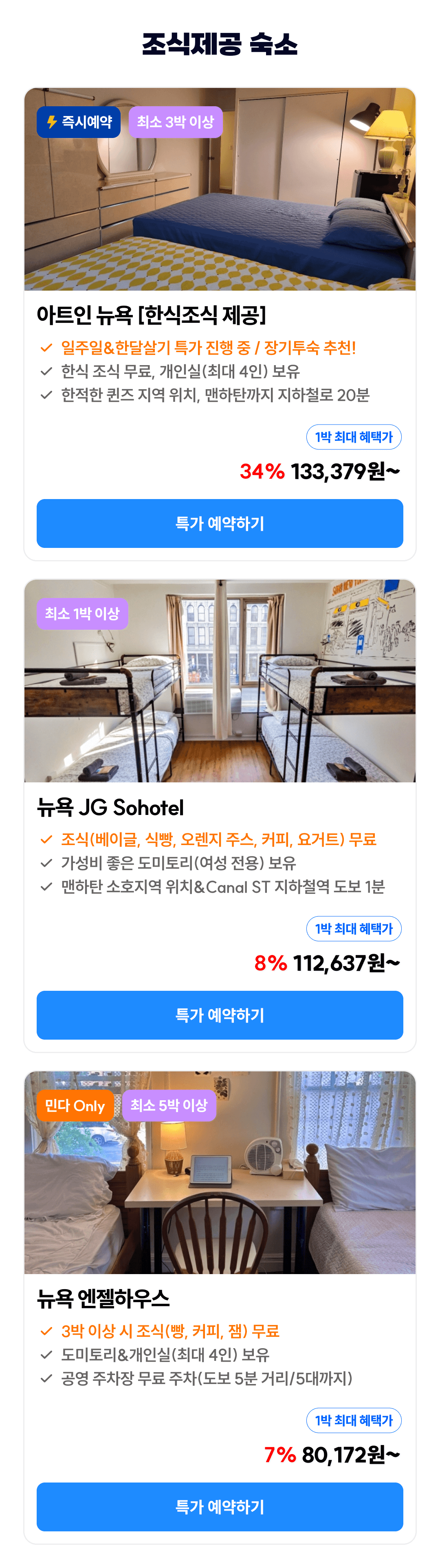Reserve 뉴욕 엔젤하우스 with 특가 예약하기
Image resolution: width=440 pixels, height=1568 pixels.
(x=220, y=1507)
